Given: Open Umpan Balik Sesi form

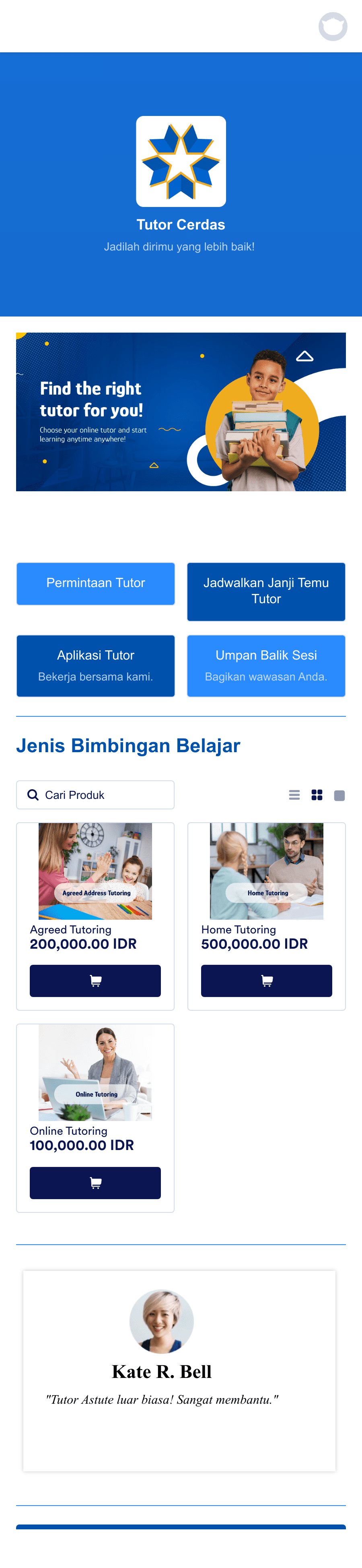Looking at the screenshot, I should [x=266, y=665].
